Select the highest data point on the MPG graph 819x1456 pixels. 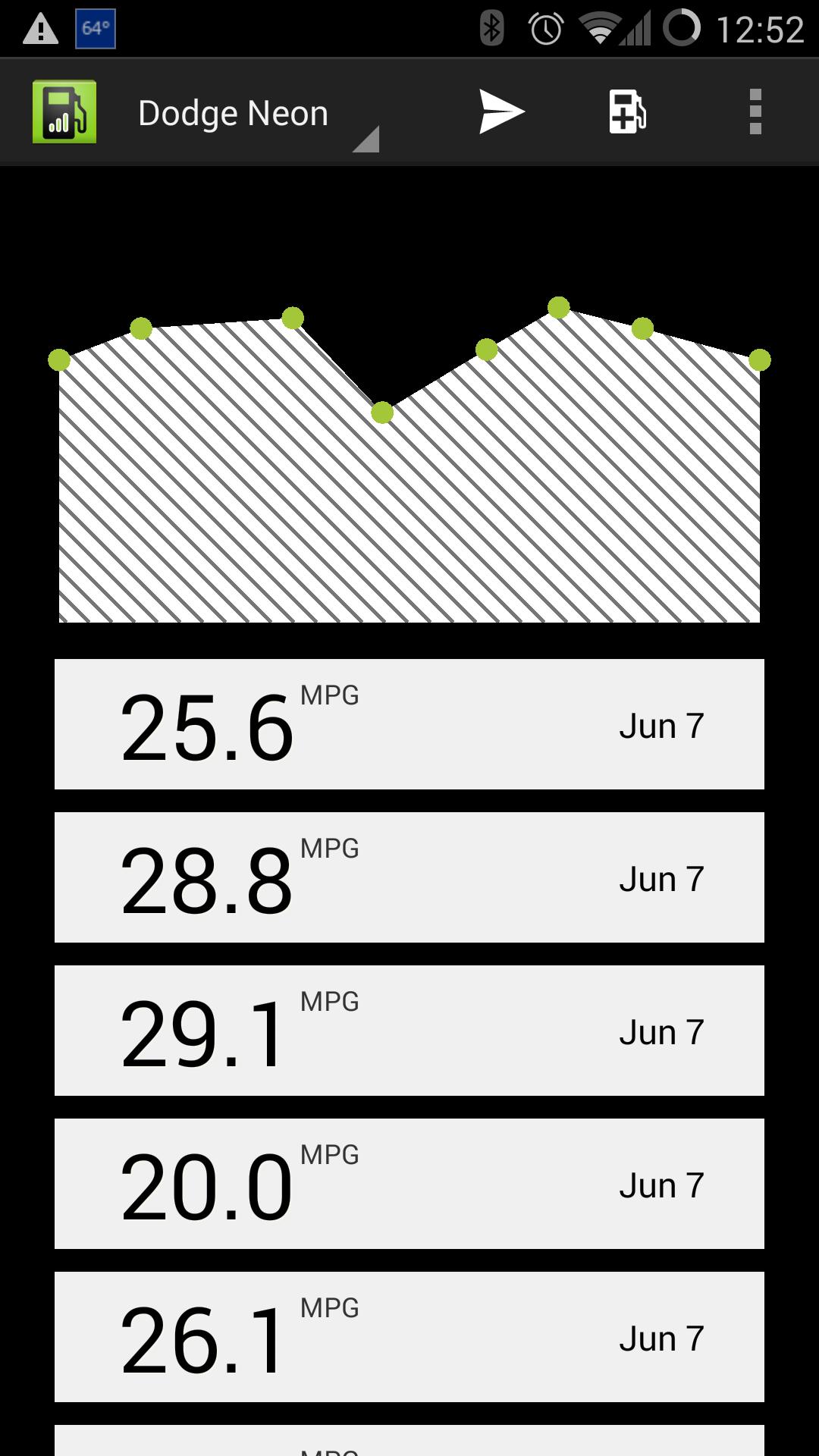pyautogui.click(x=559, y=307)
